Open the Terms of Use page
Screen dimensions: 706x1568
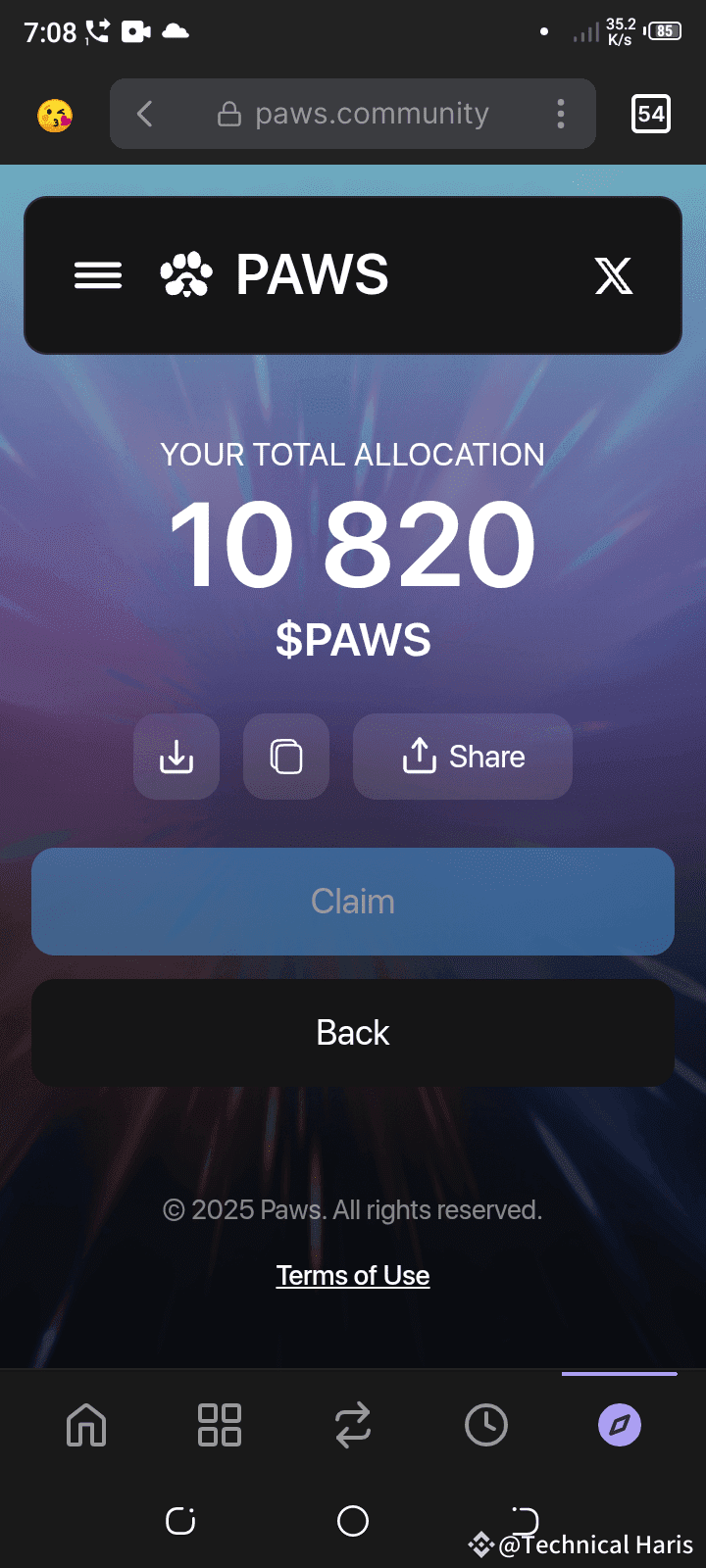click(x=352, y=1275)
